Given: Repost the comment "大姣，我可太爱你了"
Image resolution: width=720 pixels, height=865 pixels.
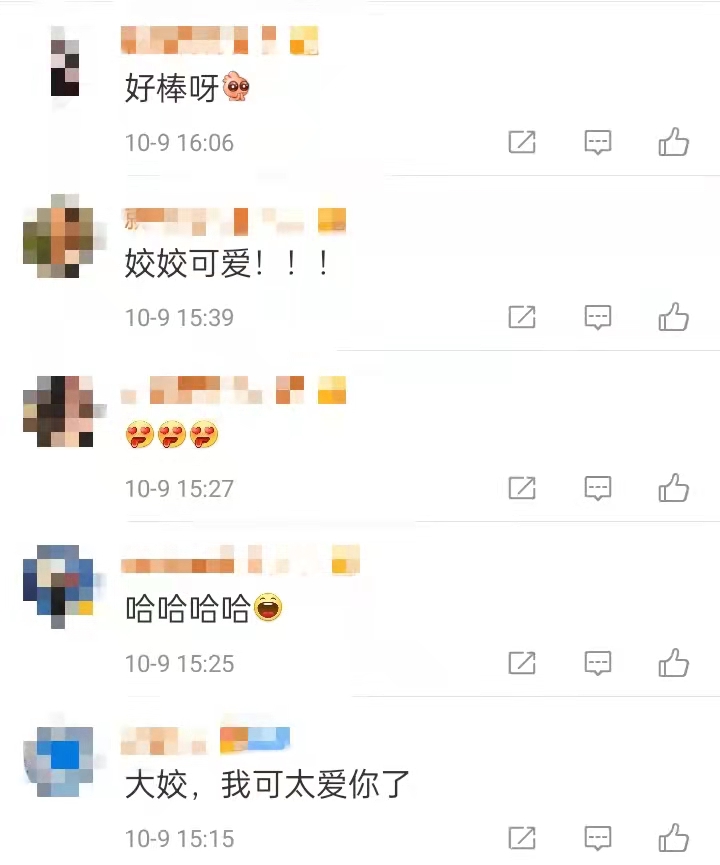Looking at the screenshot, I should [522, 838].
